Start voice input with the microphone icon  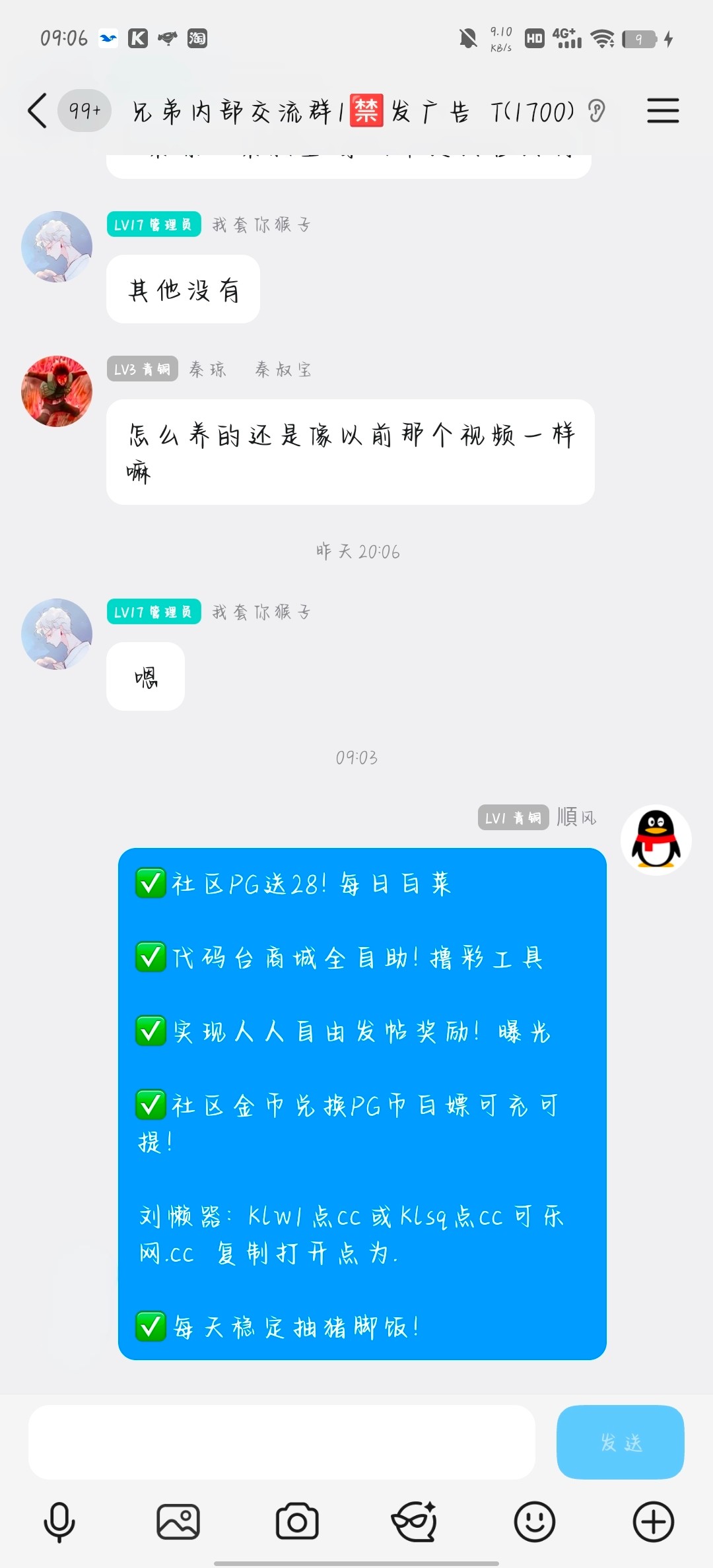59,1522
